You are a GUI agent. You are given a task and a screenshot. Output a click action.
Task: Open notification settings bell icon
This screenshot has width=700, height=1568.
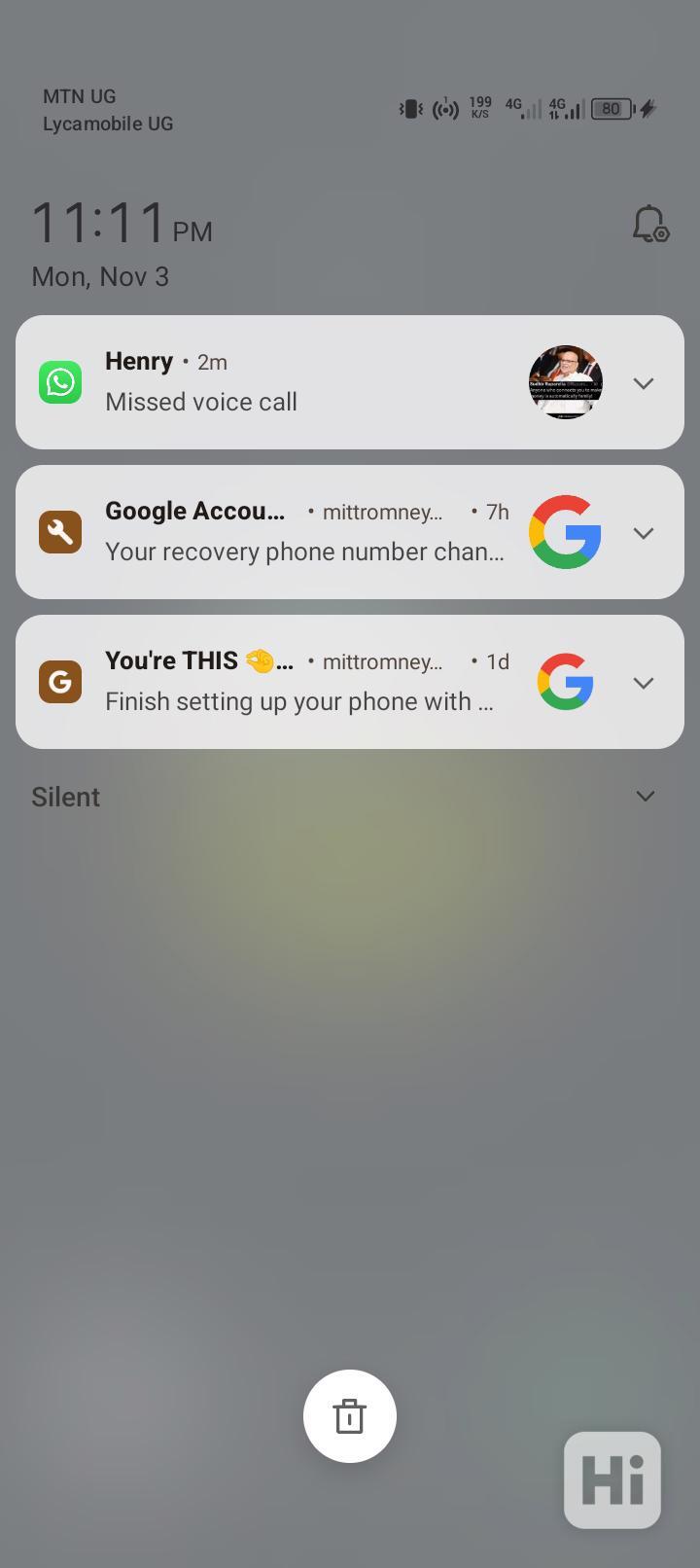tap(649, 224)
